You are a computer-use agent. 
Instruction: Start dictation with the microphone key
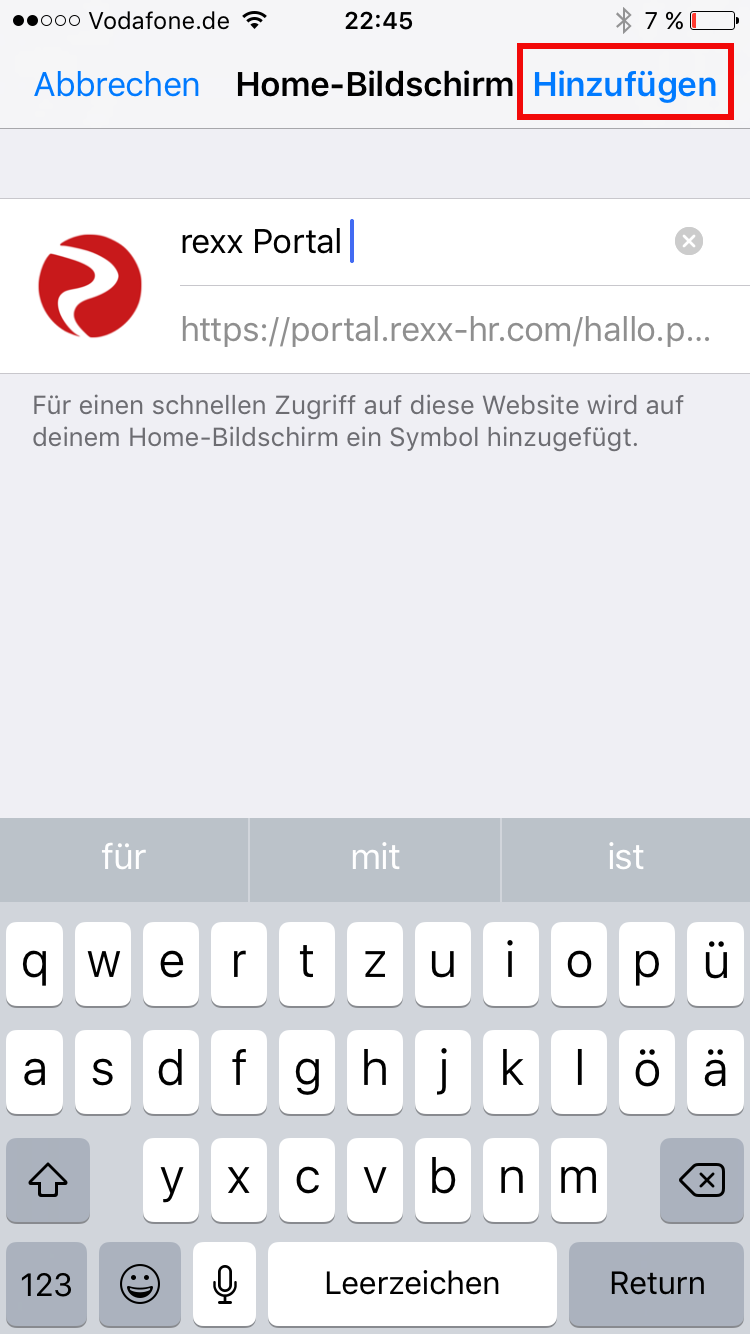pos(225,1284)
